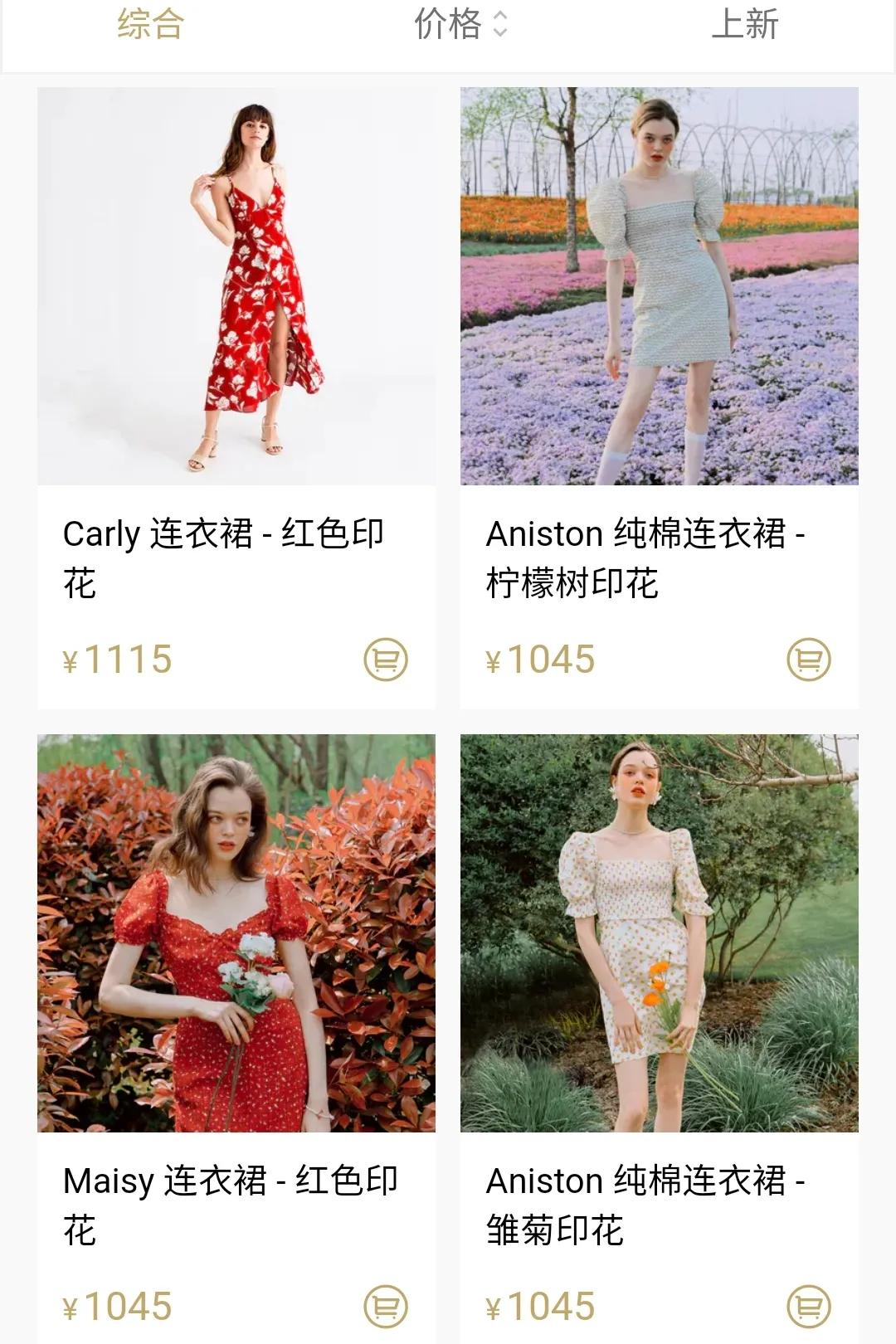Tap cart icon in bottom-right product card

pyautogui.click(x=807, y=1305)
